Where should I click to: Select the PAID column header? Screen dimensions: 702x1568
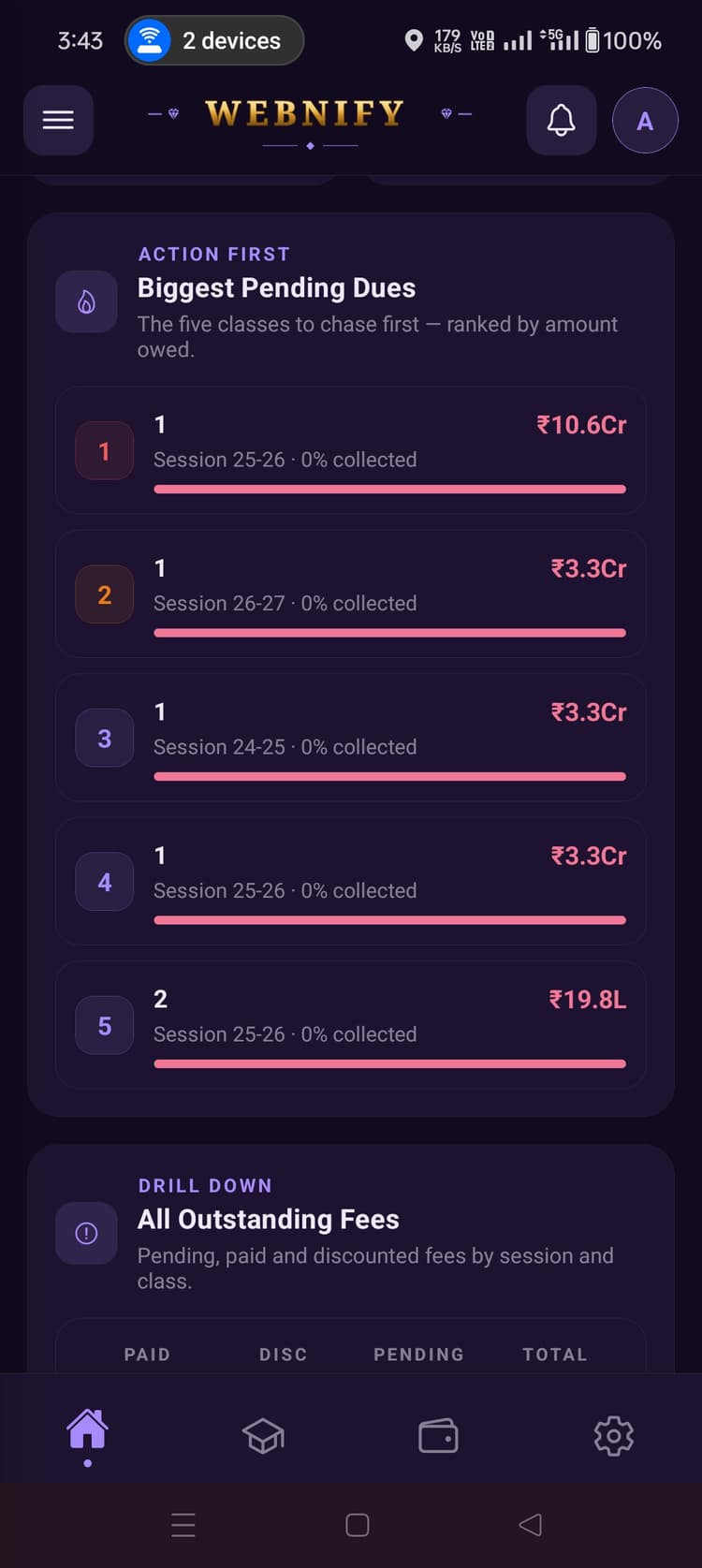point(147,1355)
